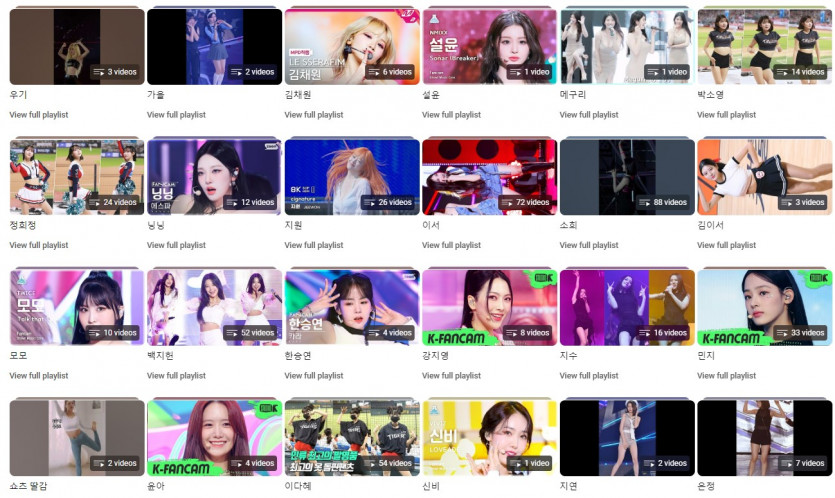Tap View full playlist under 가을
The height and width of the screenshot is (498, 835).
pos(176,115)
